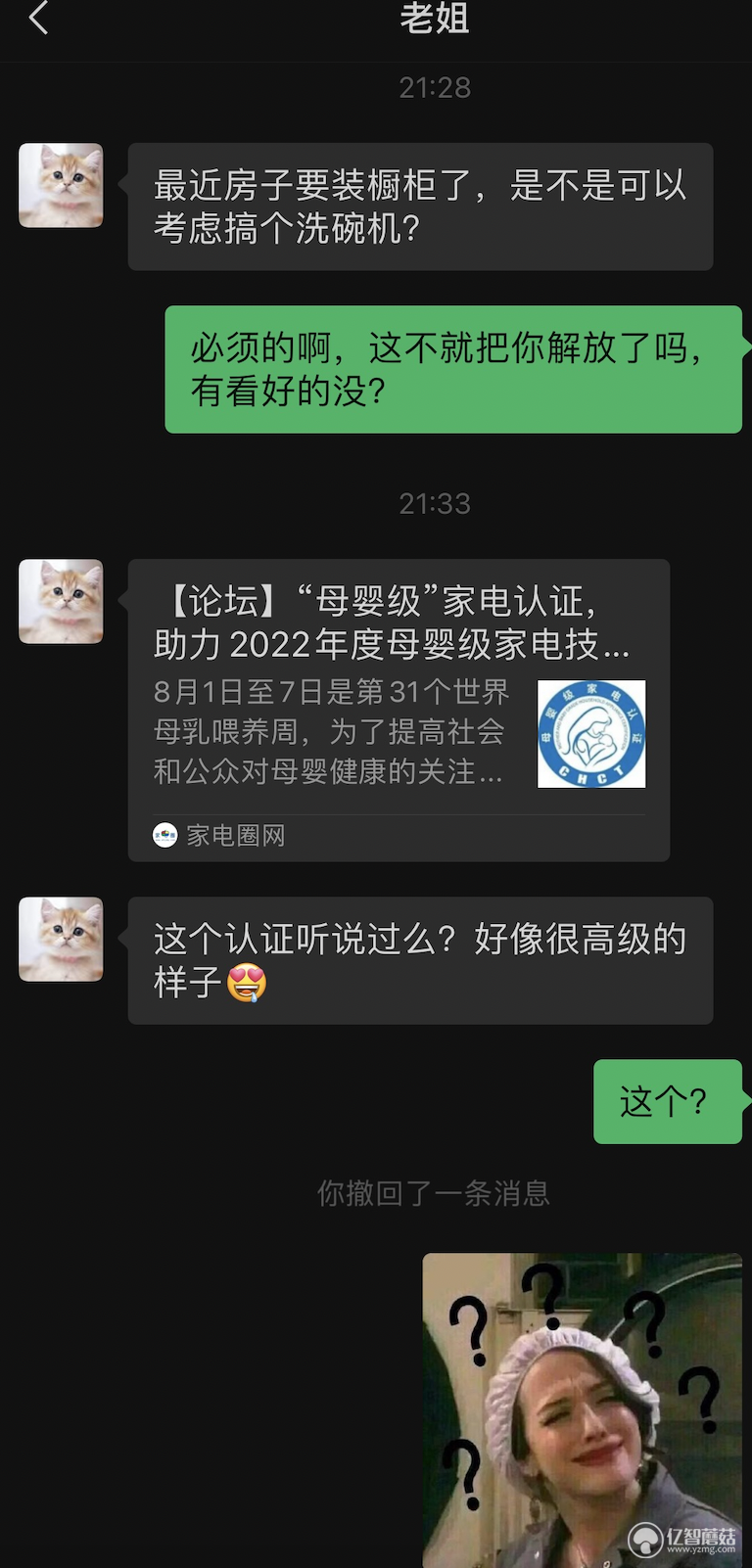Screen dimensions: 752x1568
Task: Tap 老姐's cat avatar beside the 洗碗机 message
Action: pos(61,186)
